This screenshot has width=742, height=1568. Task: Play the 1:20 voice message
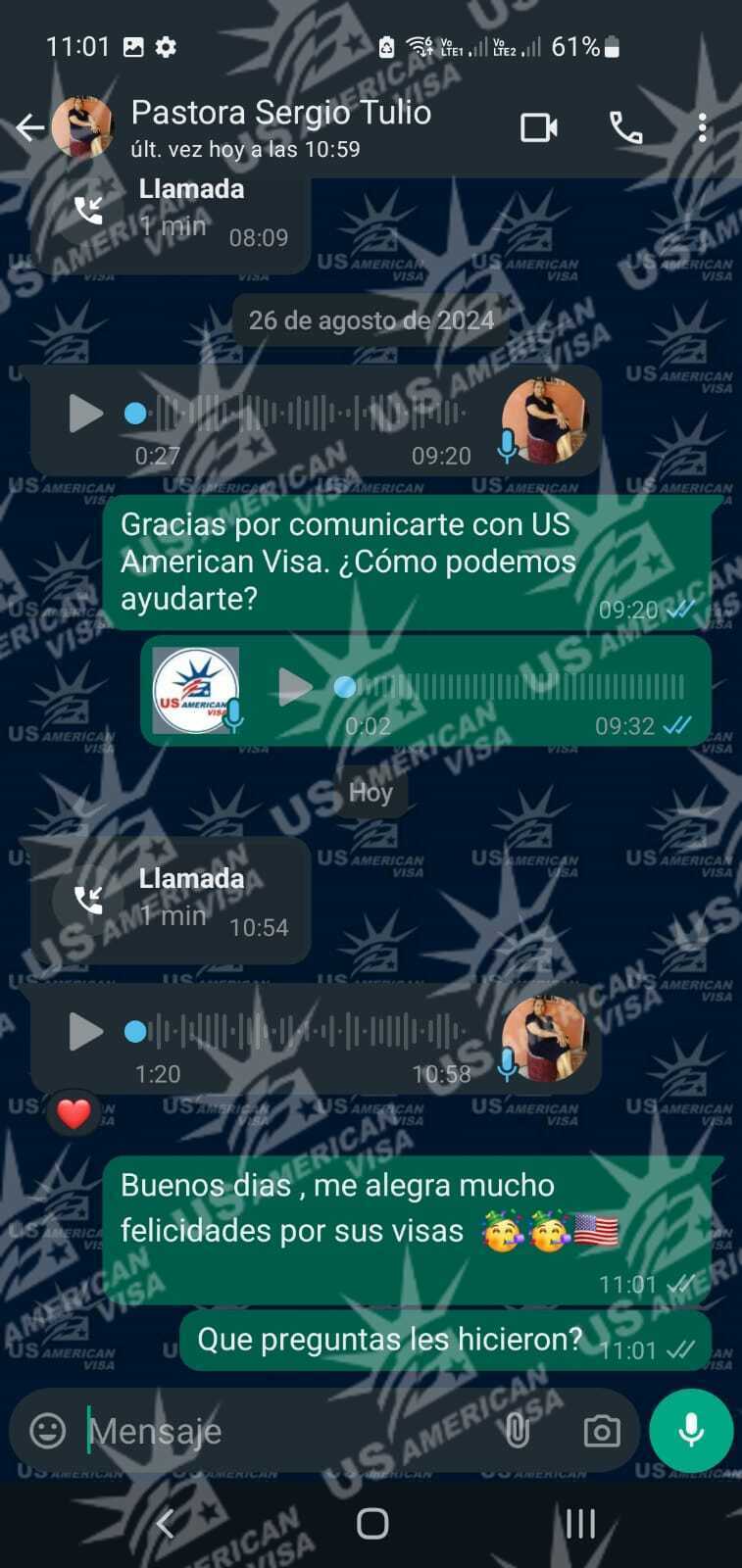(85, 1031)
